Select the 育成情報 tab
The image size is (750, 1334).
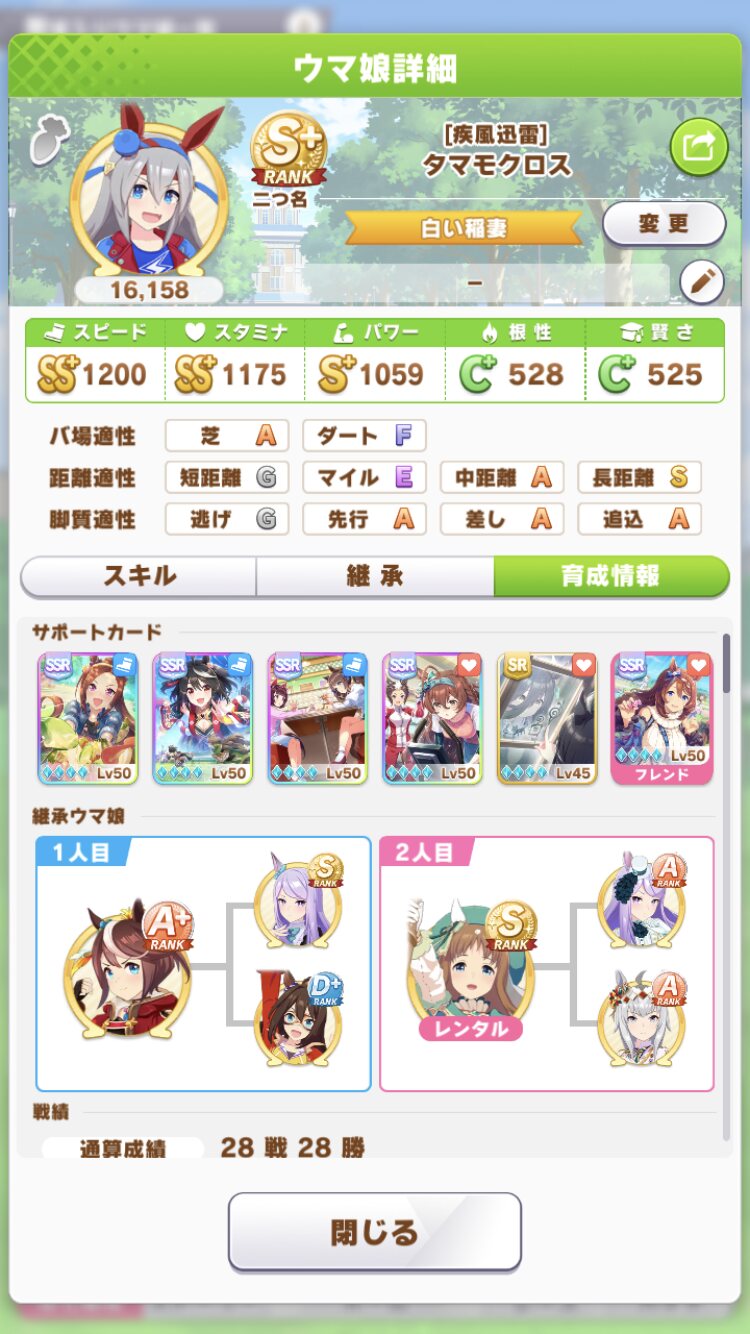[x=610, y=577]
